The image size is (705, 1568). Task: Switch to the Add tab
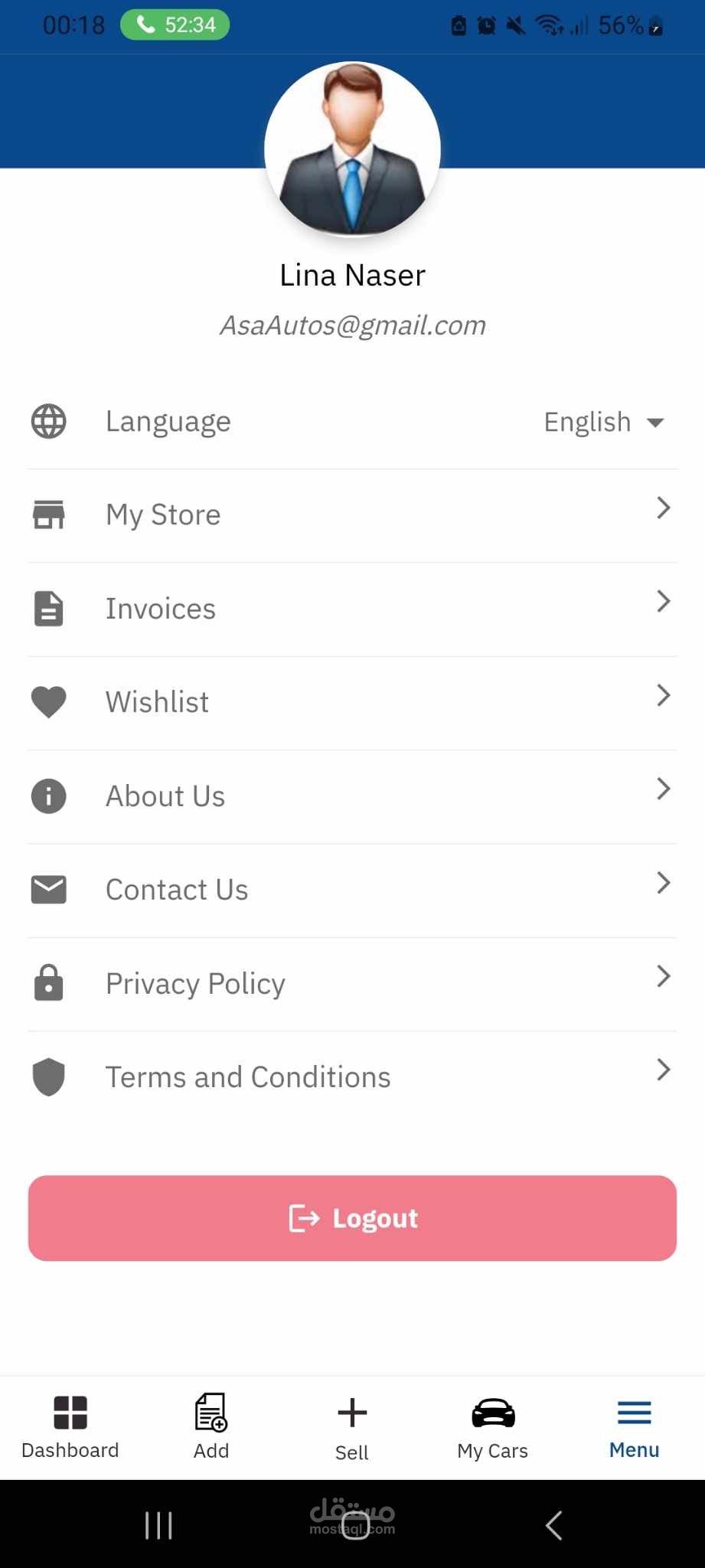click(211, 1427)
